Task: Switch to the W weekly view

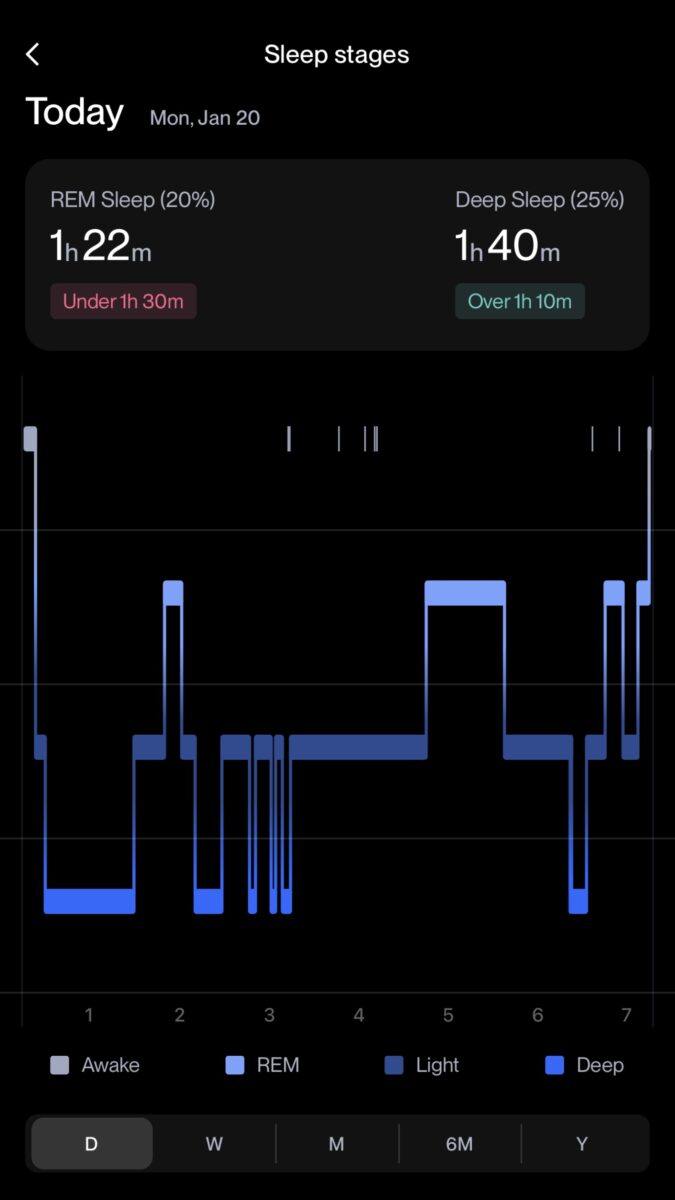Action: [214, 1143]
